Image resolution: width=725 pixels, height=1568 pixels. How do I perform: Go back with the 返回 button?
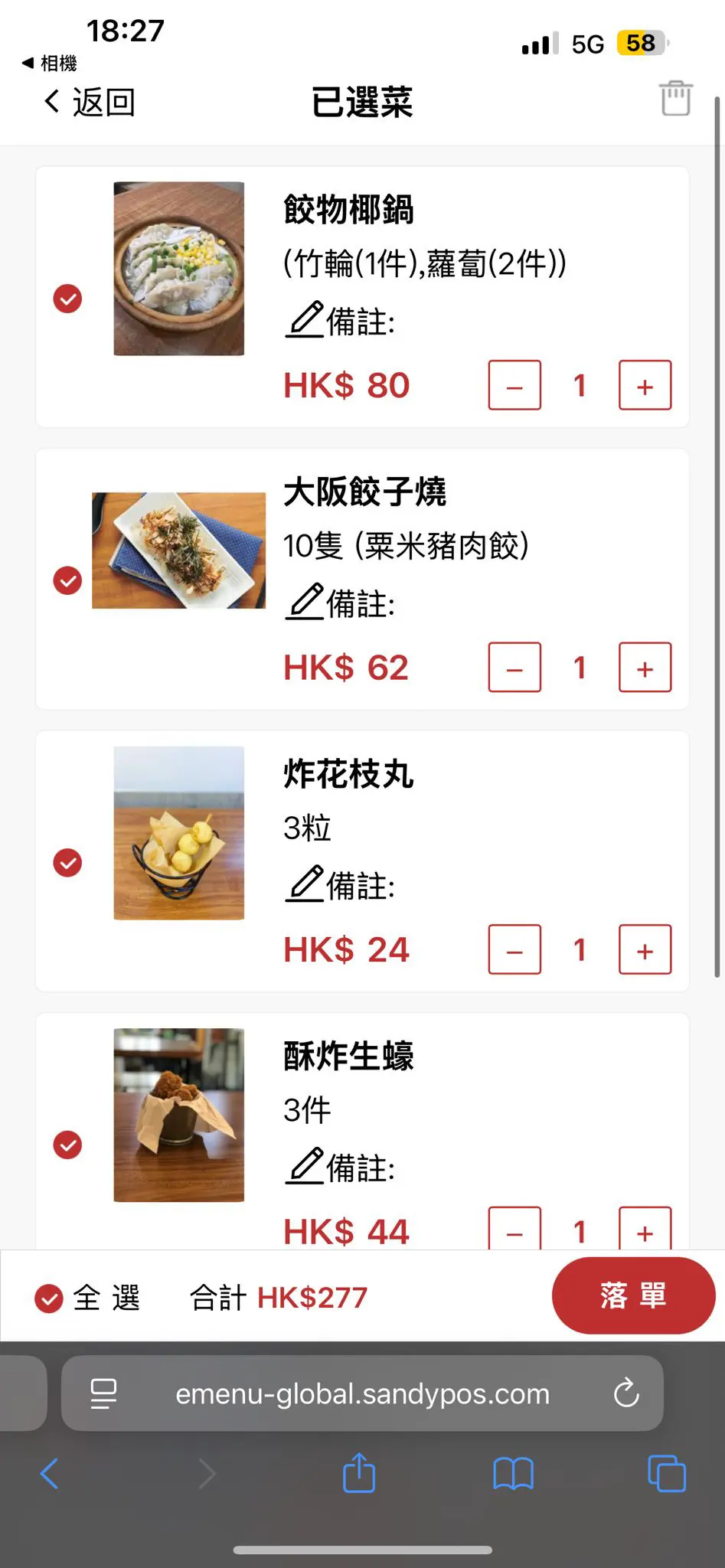click(x=90, y=102)
